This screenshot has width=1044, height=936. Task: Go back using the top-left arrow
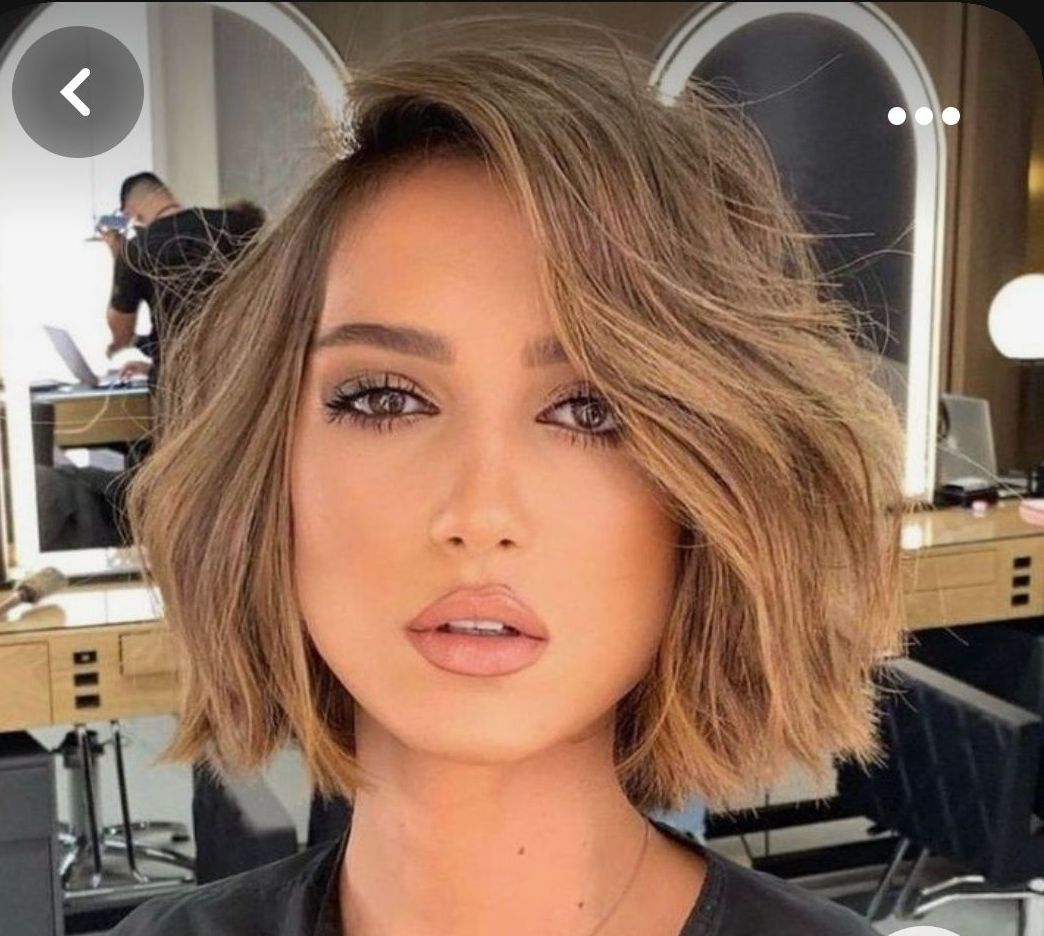[77, 92]
